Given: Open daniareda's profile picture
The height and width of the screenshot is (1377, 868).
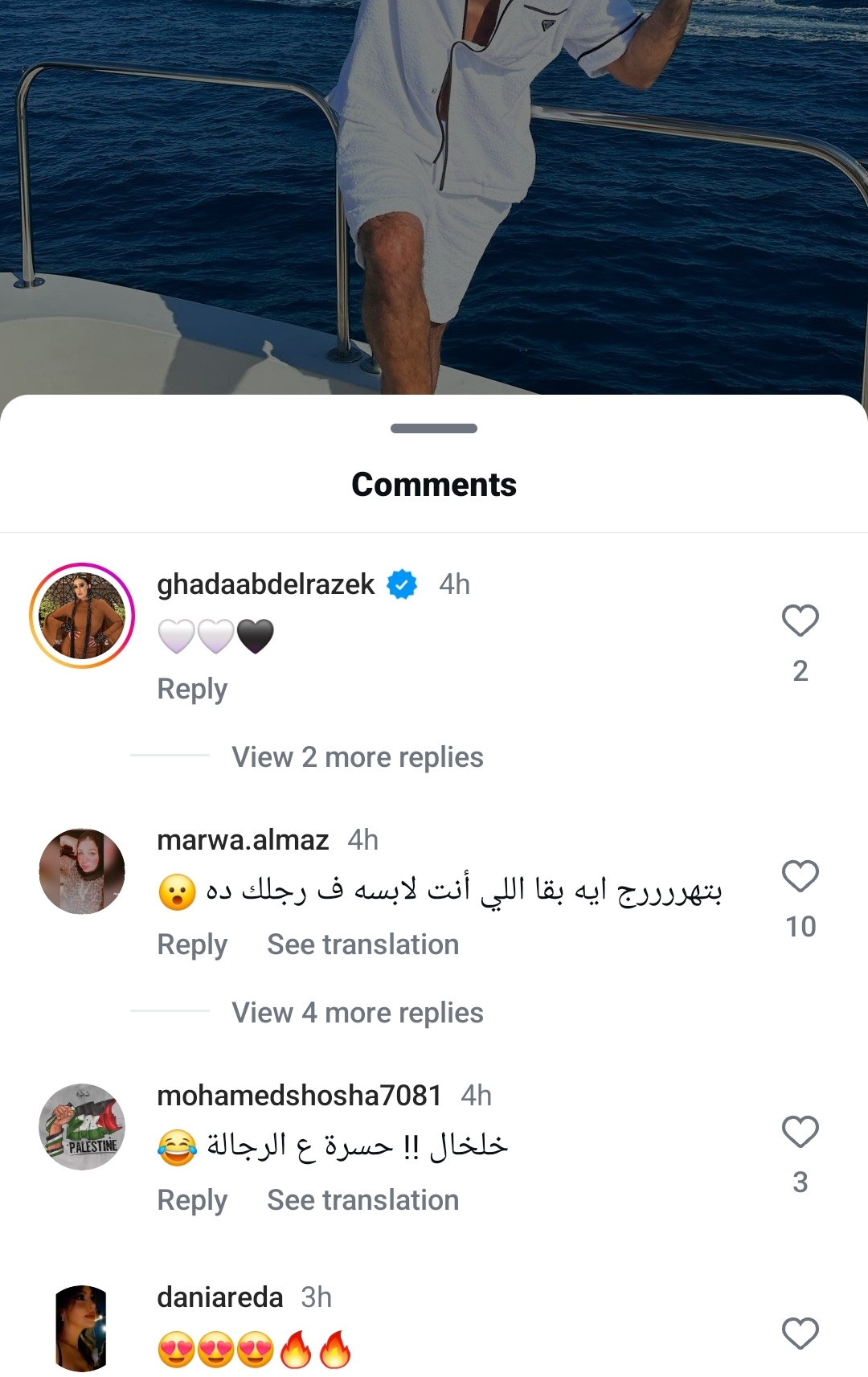Looking at the screenshot, I should [82, 1328].
